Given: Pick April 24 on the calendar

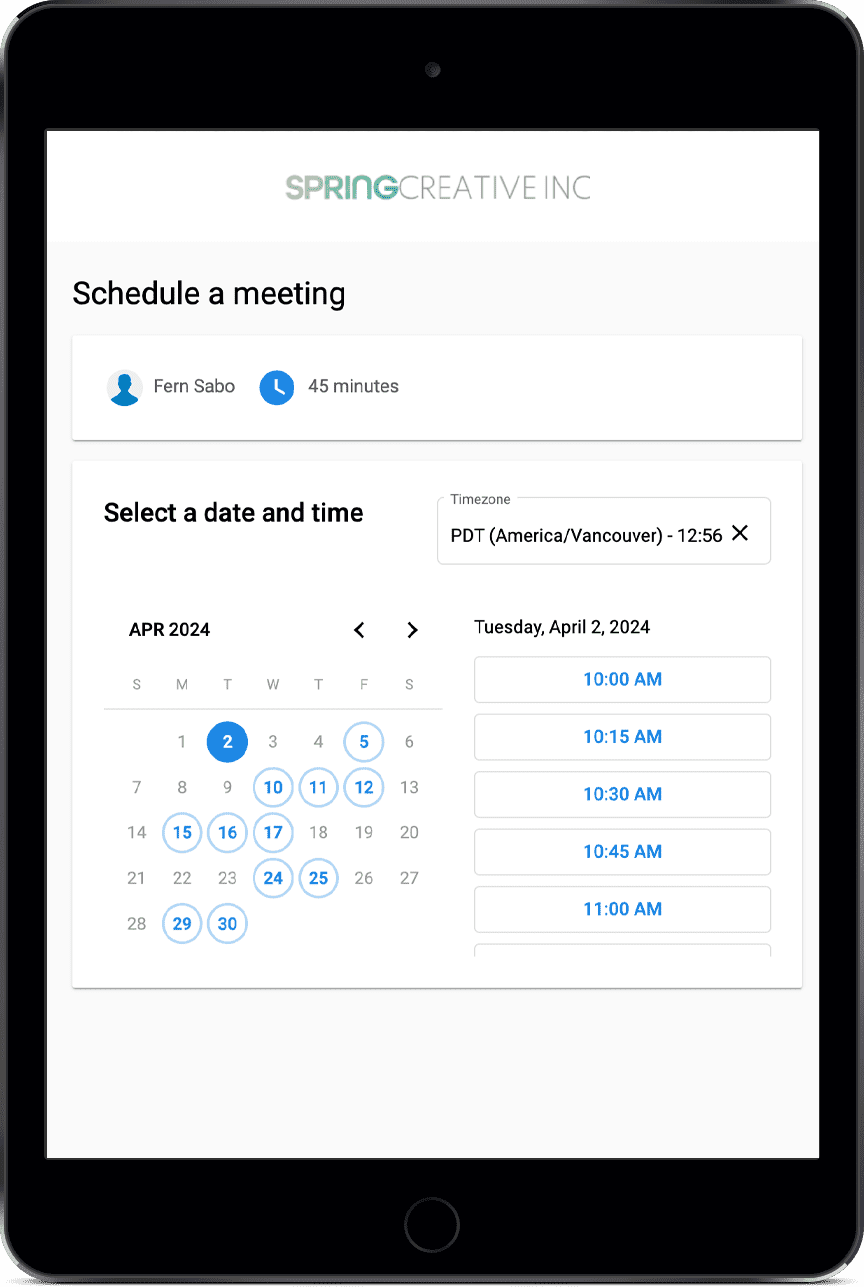Looking at the screenshot, I should point(273,878).
